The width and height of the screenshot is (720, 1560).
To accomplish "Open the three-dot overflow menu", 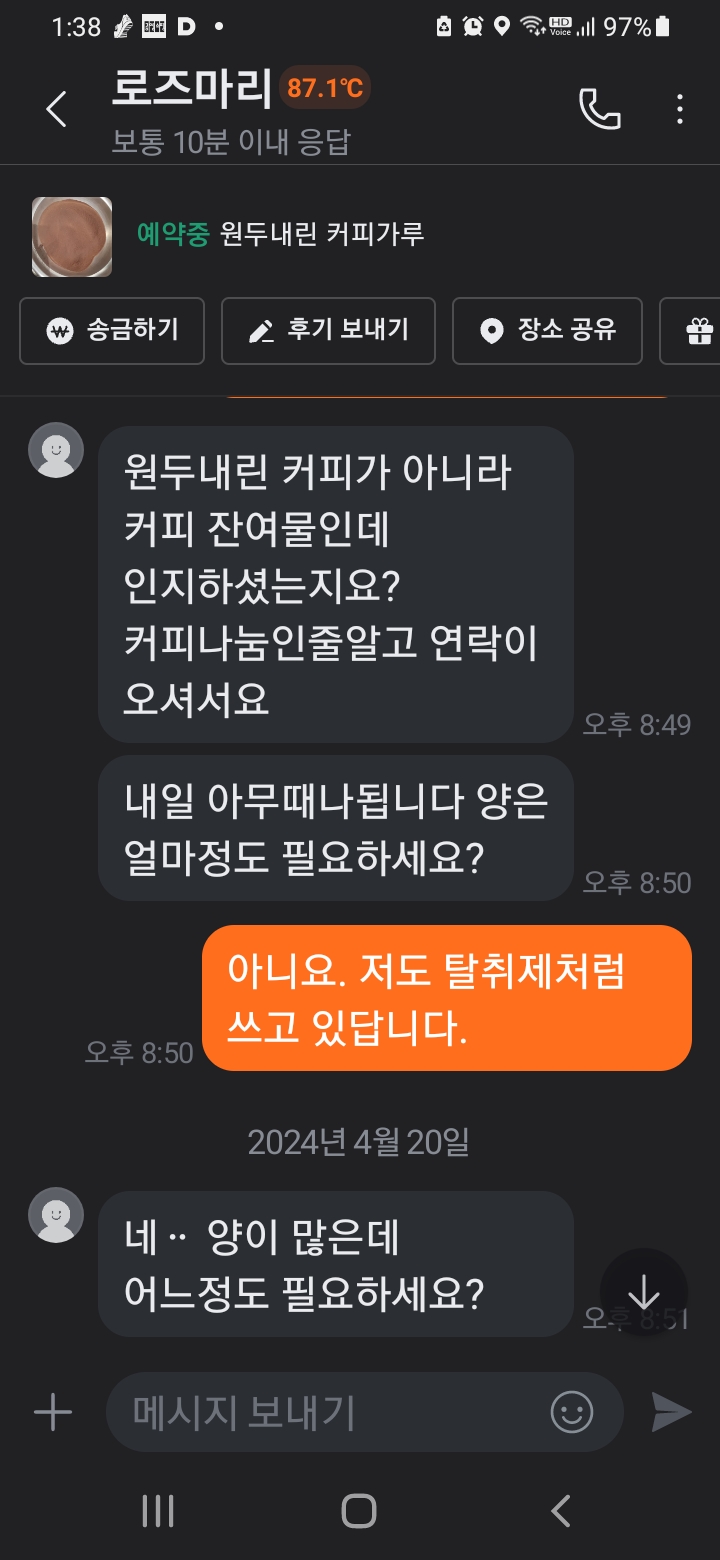I will (x=679, y=109).
